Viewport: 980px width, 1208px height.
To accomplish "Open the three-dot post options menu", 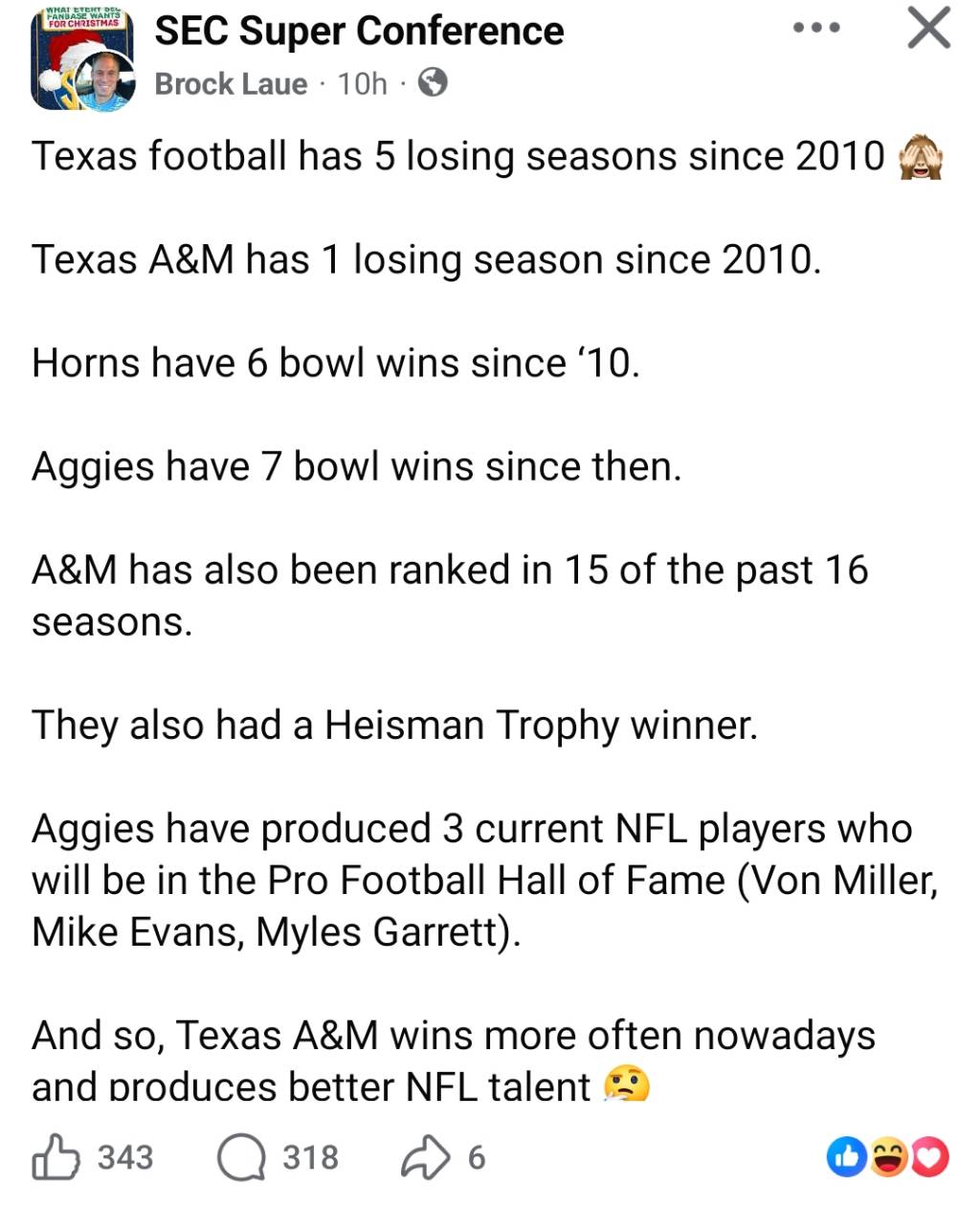I will (817, 28).
